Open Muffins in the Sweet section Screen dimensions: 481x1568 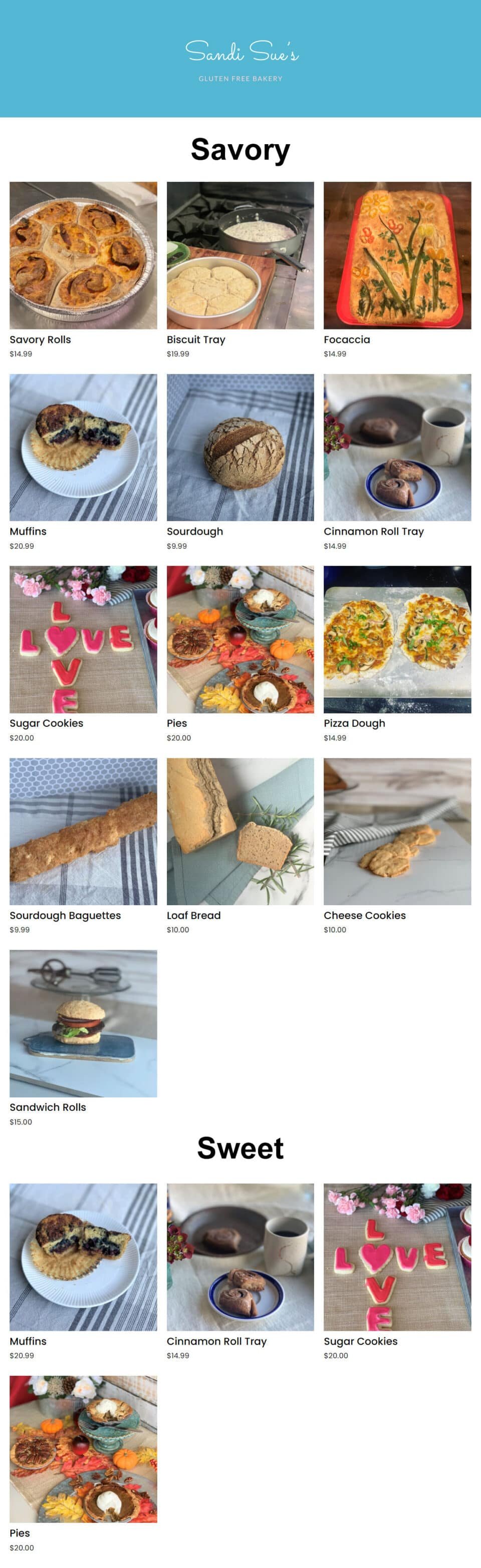pyautogui.click(x=83, y=1257)
